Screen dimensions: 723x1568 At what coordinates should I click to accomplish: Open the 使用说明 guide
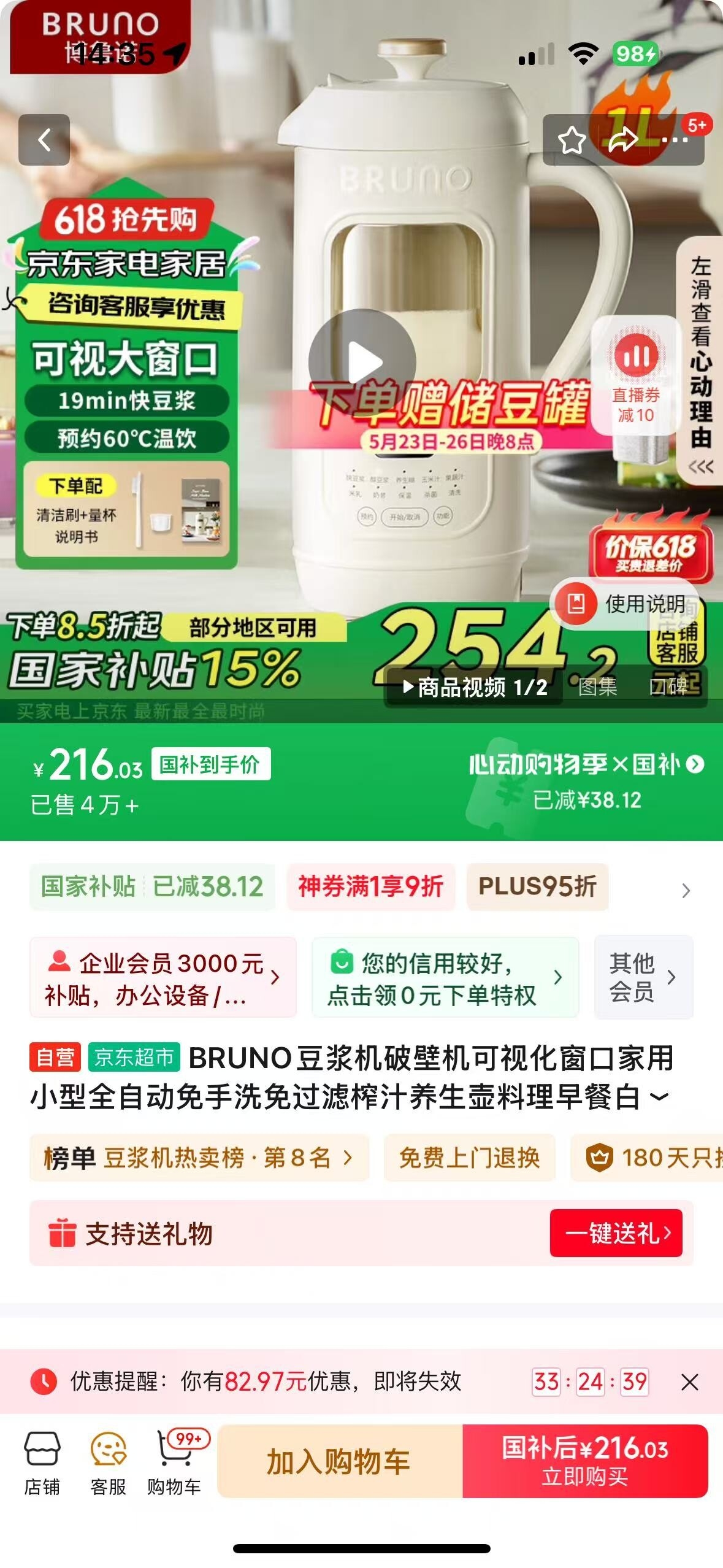[627, 604]
